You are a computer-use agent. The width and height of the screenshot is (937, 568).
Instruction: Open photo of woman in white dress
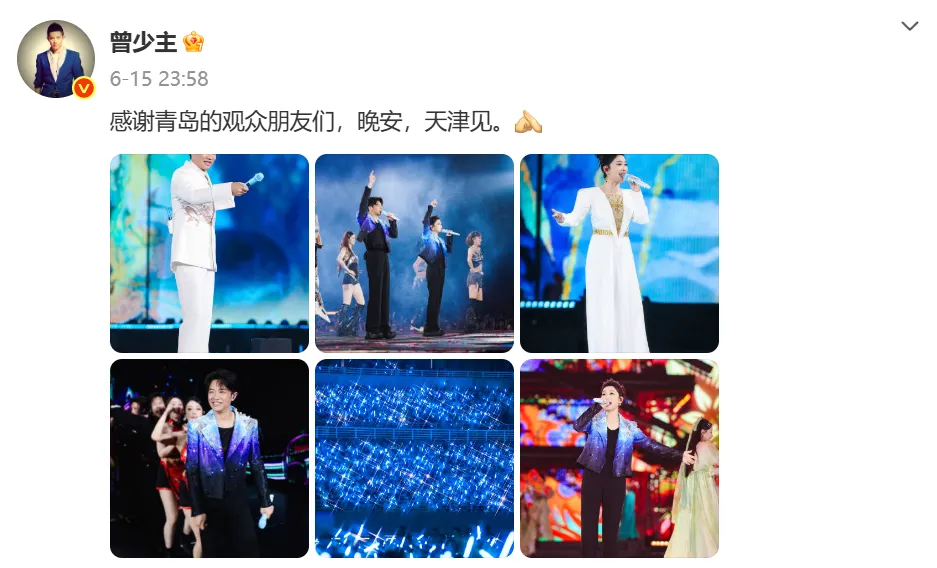coord(619,253)
